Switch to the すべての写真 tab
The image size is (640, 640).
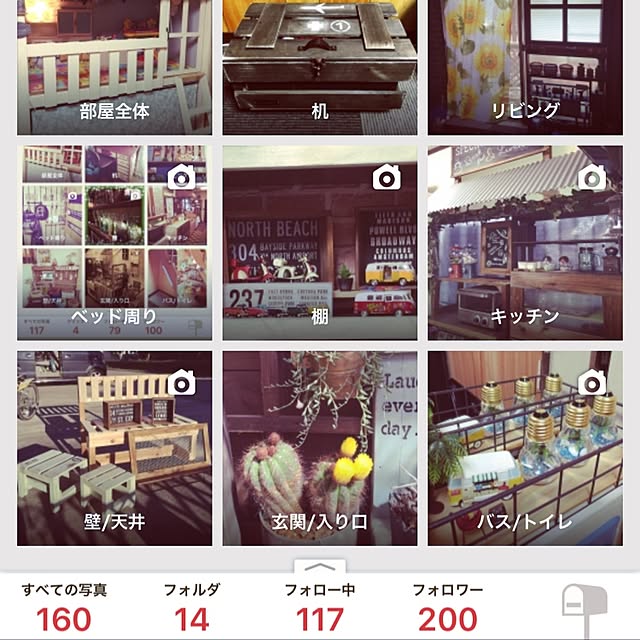[x=64, y=607]
